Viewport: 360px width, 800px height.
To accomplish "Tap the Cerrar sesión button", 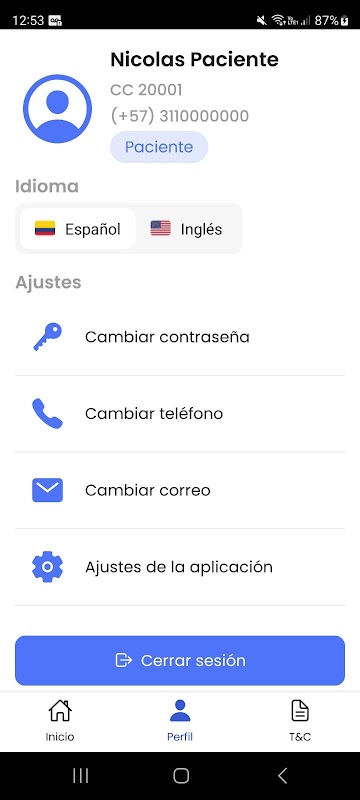I will [180, 660].
